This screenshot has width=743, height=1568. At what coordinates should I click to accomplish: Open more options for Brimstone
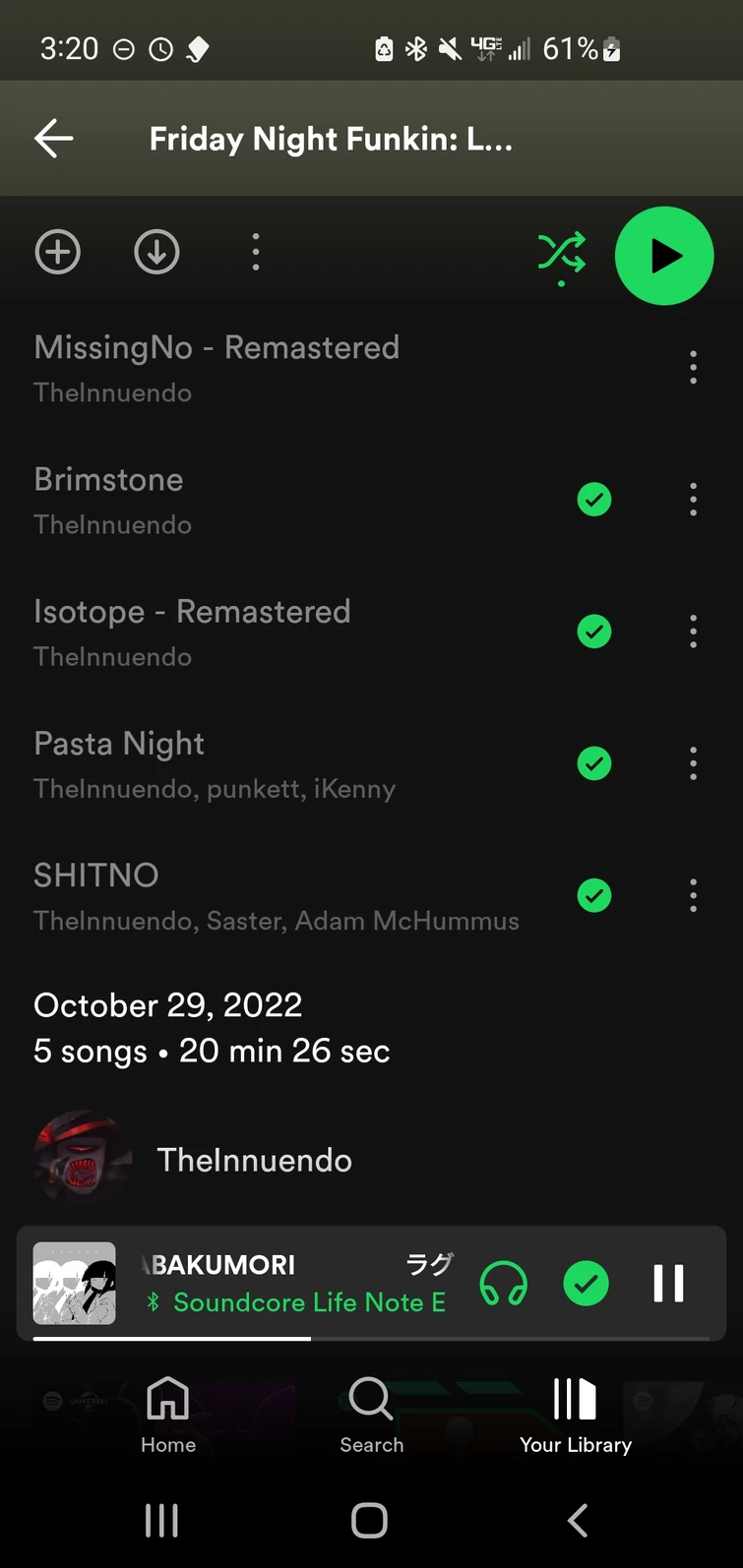coord(693,500)
